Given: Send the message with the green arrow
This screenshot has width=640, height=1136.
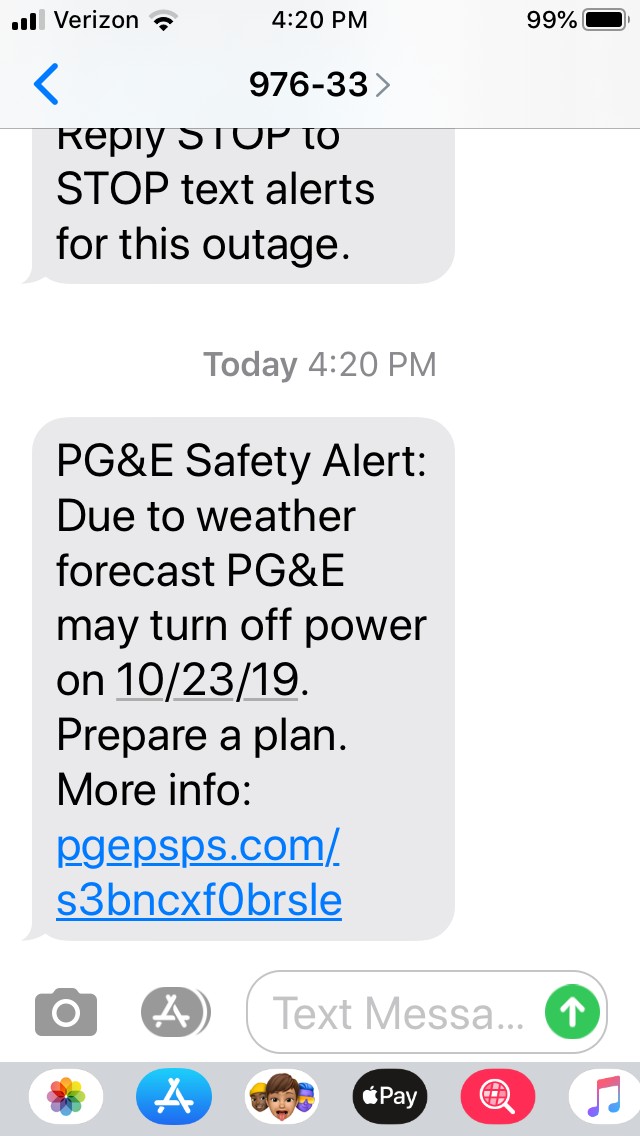Looking at the screenshot, I should (572, 1013).
